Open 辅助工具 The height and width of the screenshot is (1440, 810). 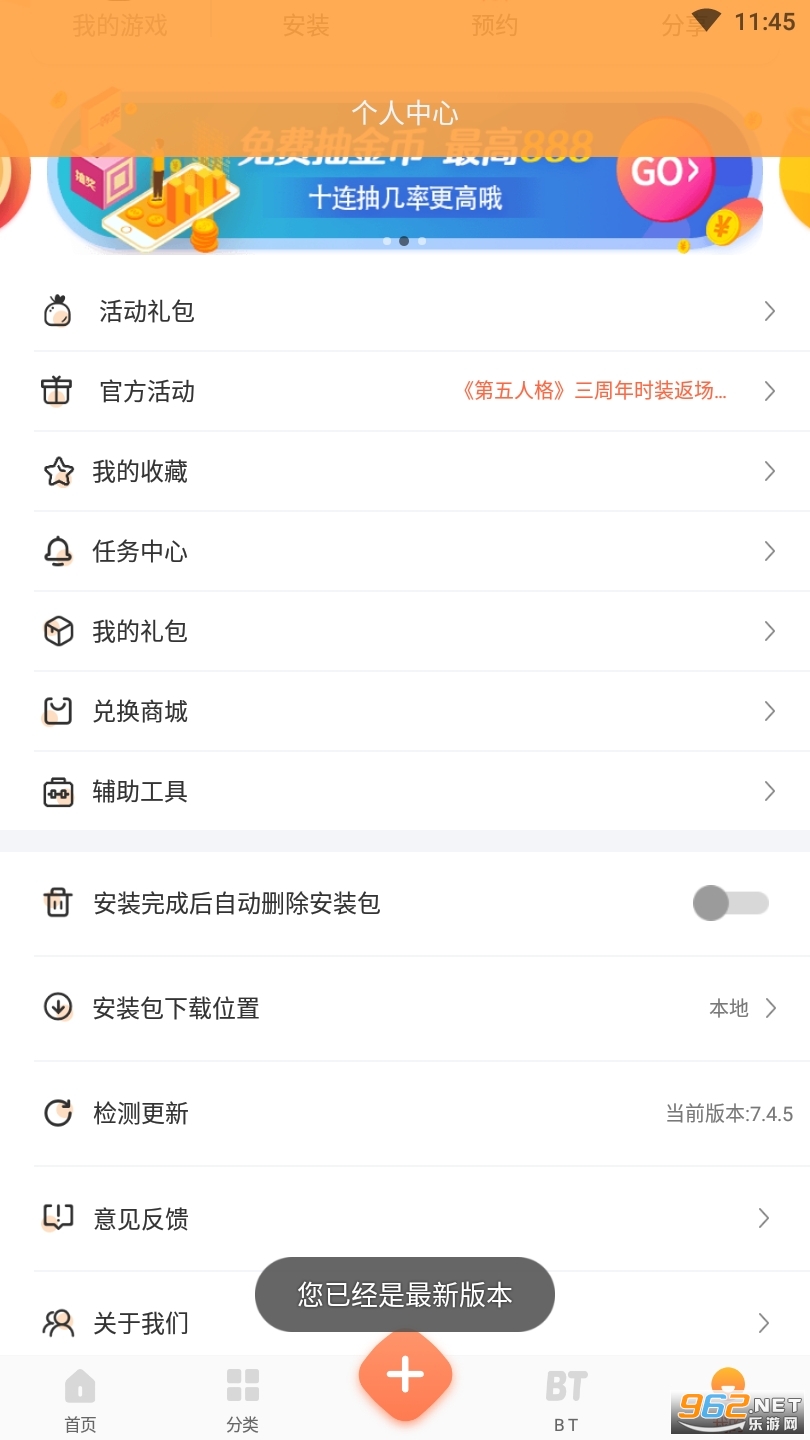click(405, 792)
